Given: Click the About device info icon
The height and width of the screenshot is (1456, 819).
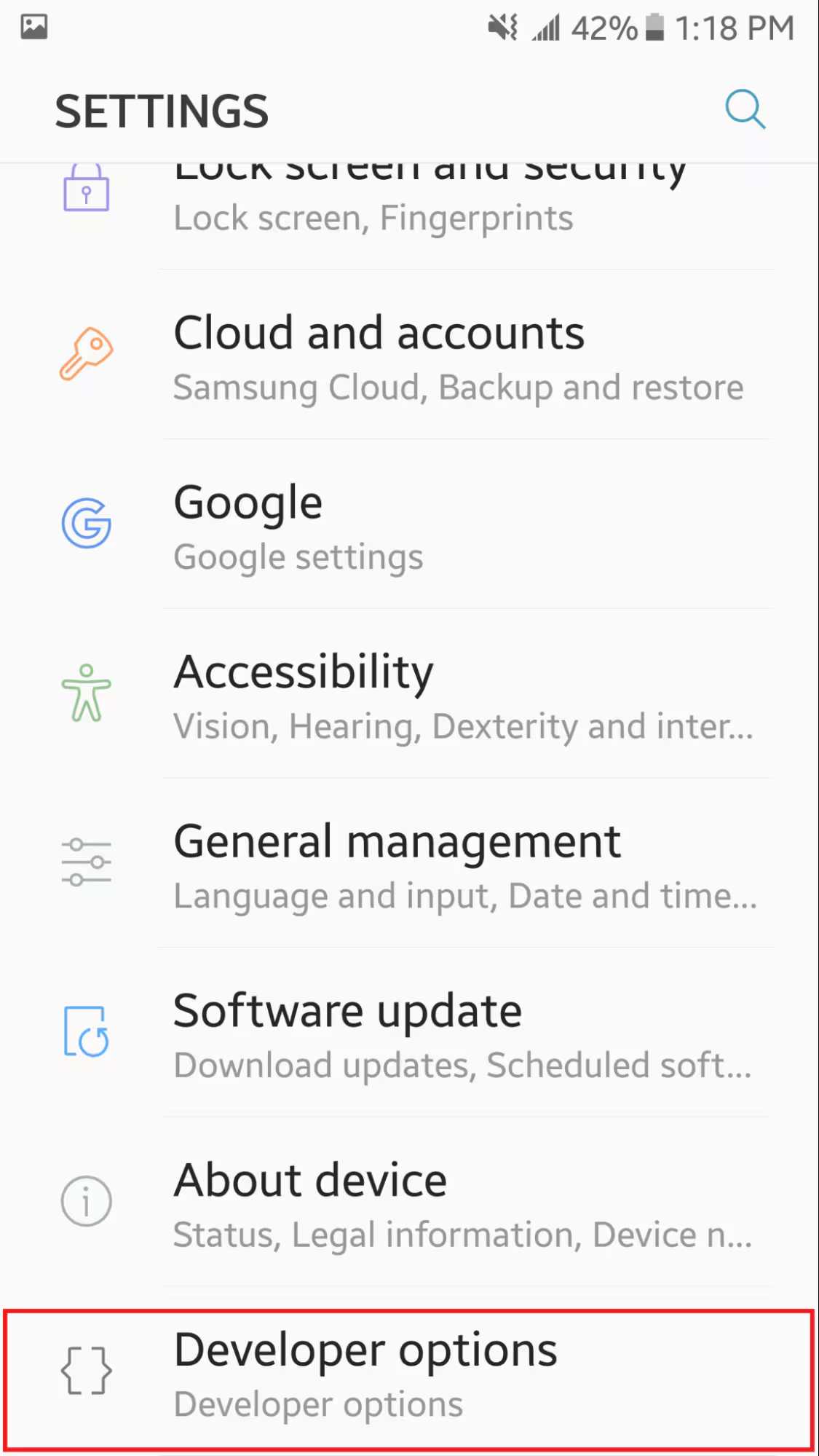Looking at the screenshot, I should [x=86, y=1201].
